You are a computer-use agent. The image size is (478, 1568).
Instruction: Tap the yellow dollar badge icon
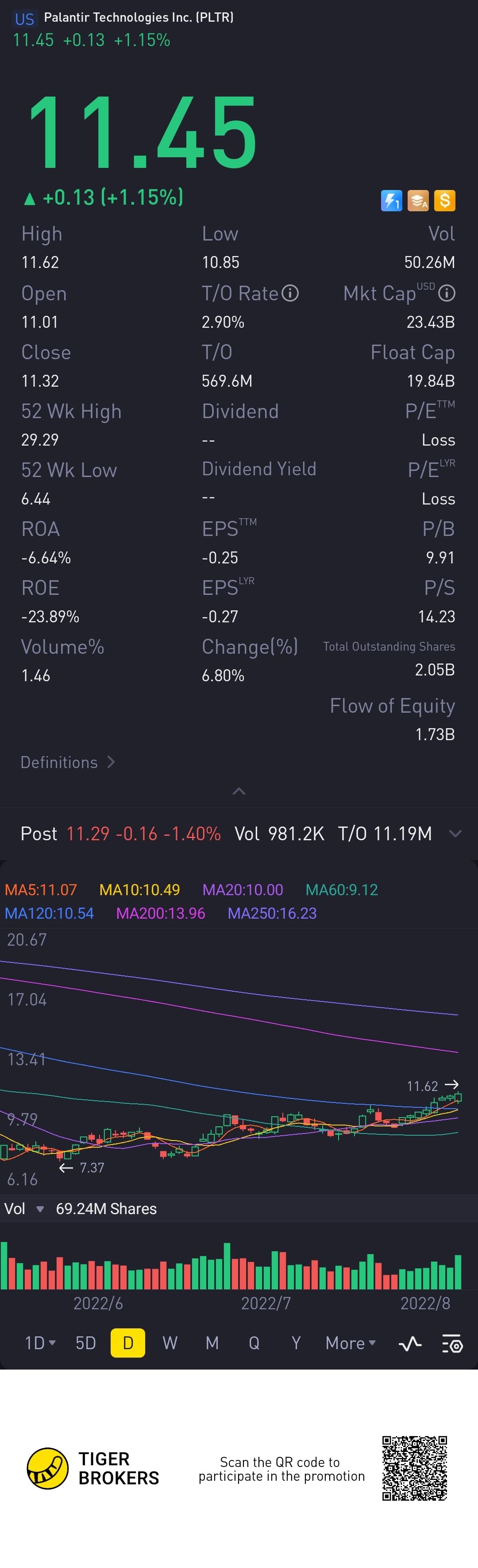coord(444,200)
